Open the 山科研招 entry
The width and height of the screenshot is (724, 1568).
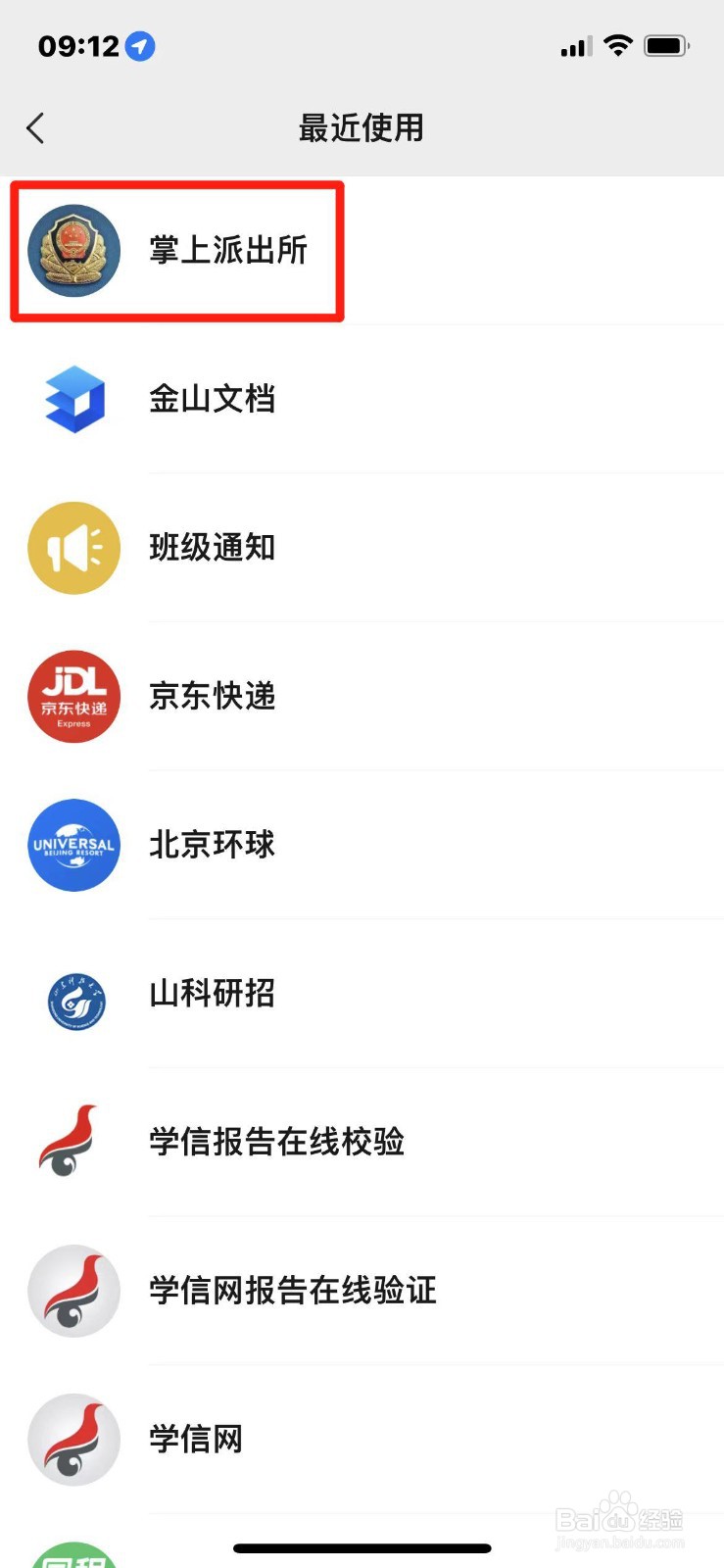pyautogui.click(x=212, y=994)
